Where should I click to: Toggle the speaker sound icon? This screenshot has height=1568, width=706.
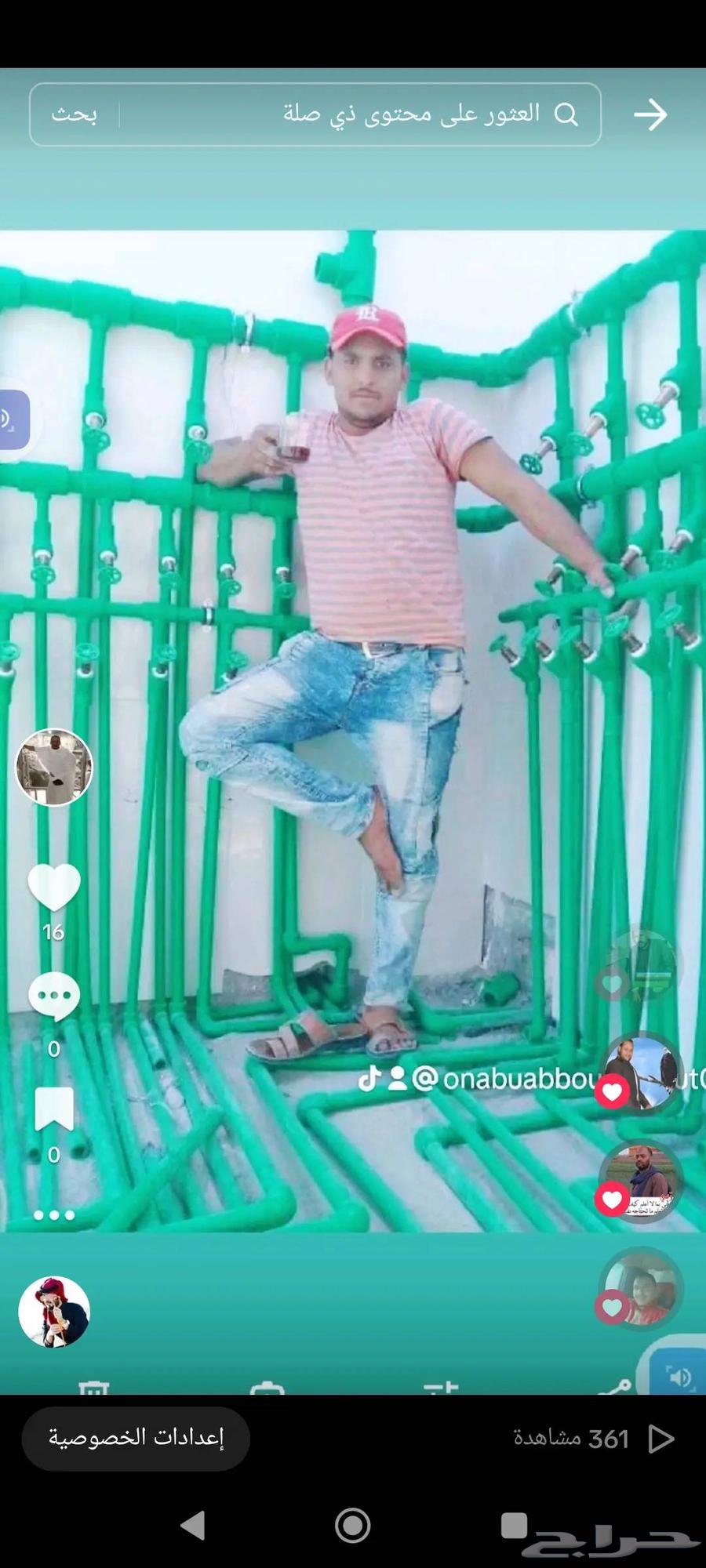(678, 1377)
